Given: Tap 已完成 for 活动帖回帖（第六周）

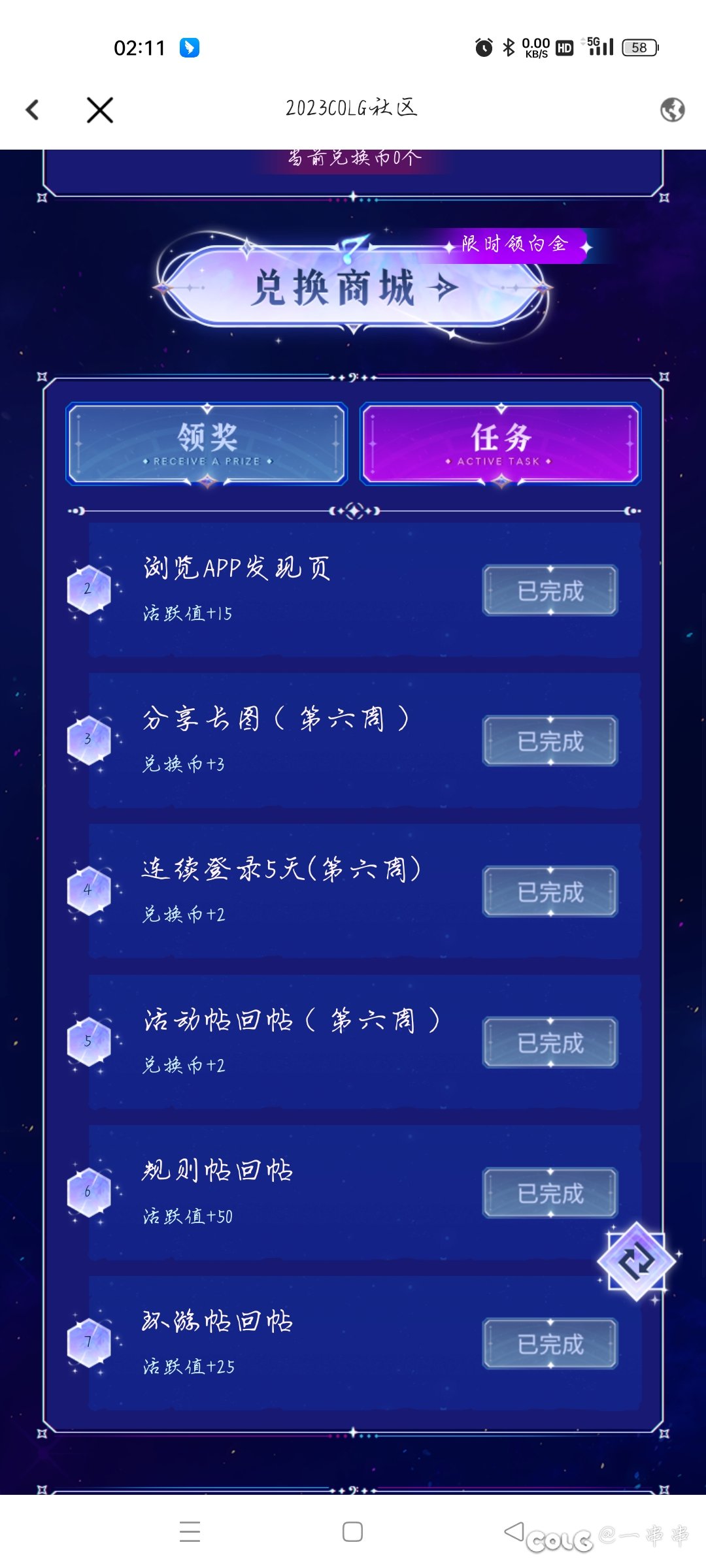Looking at the screenshot, I should tap(550, 1043).
